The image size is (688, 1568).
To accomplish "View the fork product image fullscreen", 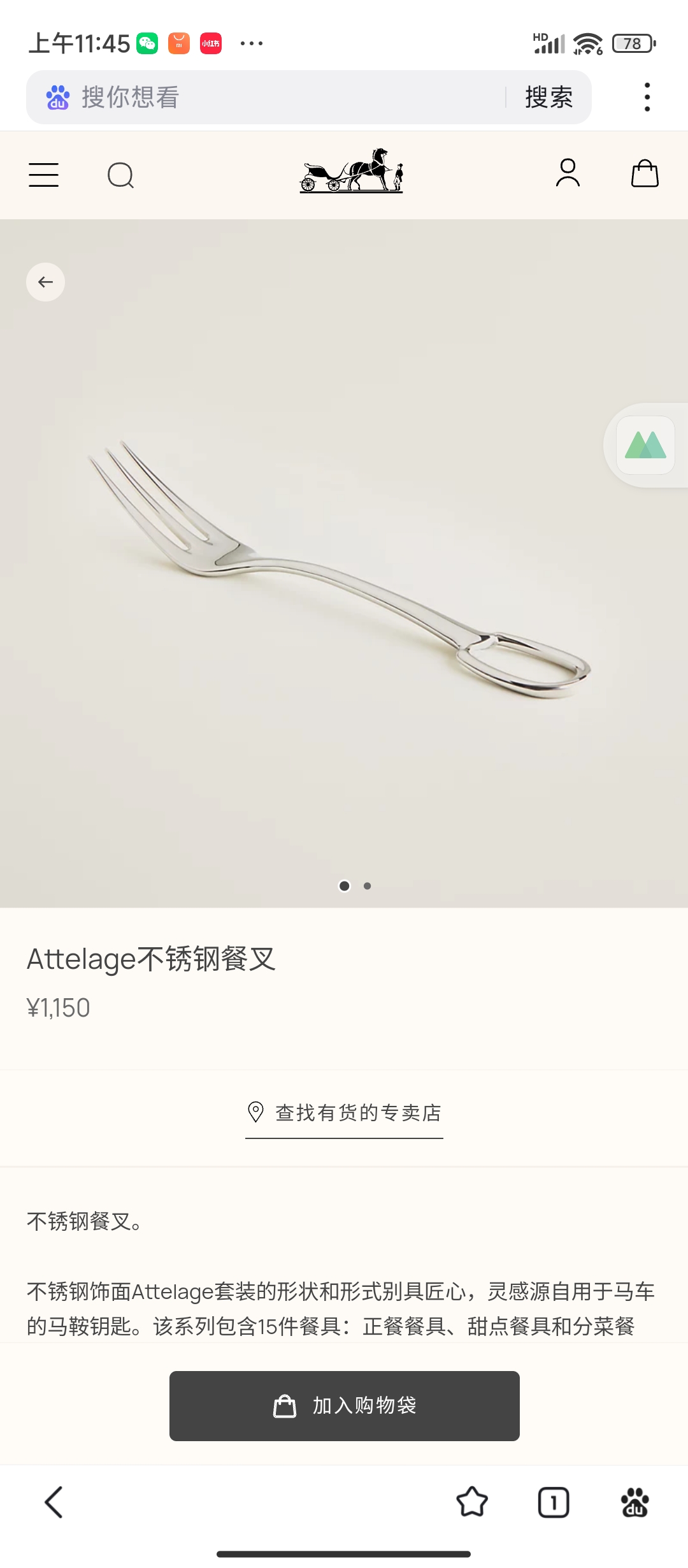I will pyautogui.click(x=344, y=567).
